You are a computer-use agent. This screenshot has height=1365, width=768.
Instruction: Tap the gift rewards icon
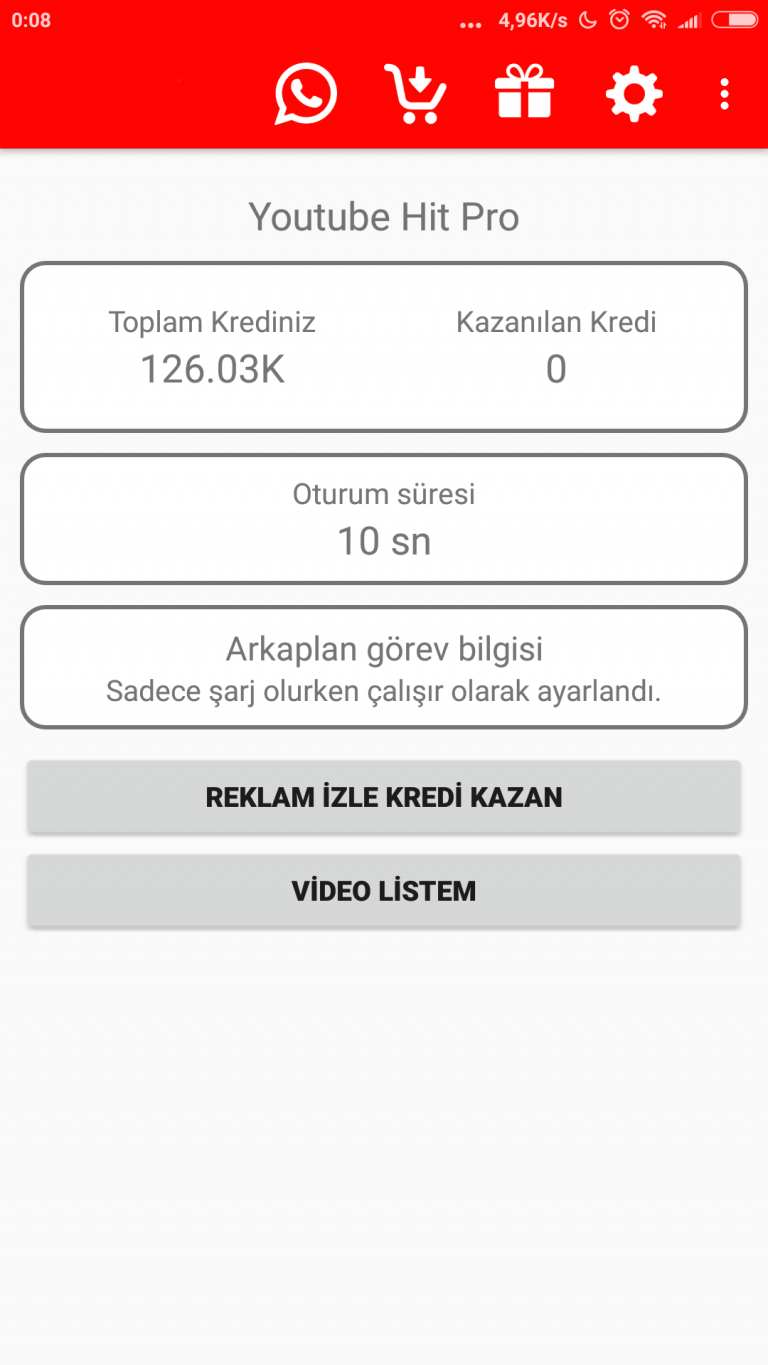[x=524, y=93]
